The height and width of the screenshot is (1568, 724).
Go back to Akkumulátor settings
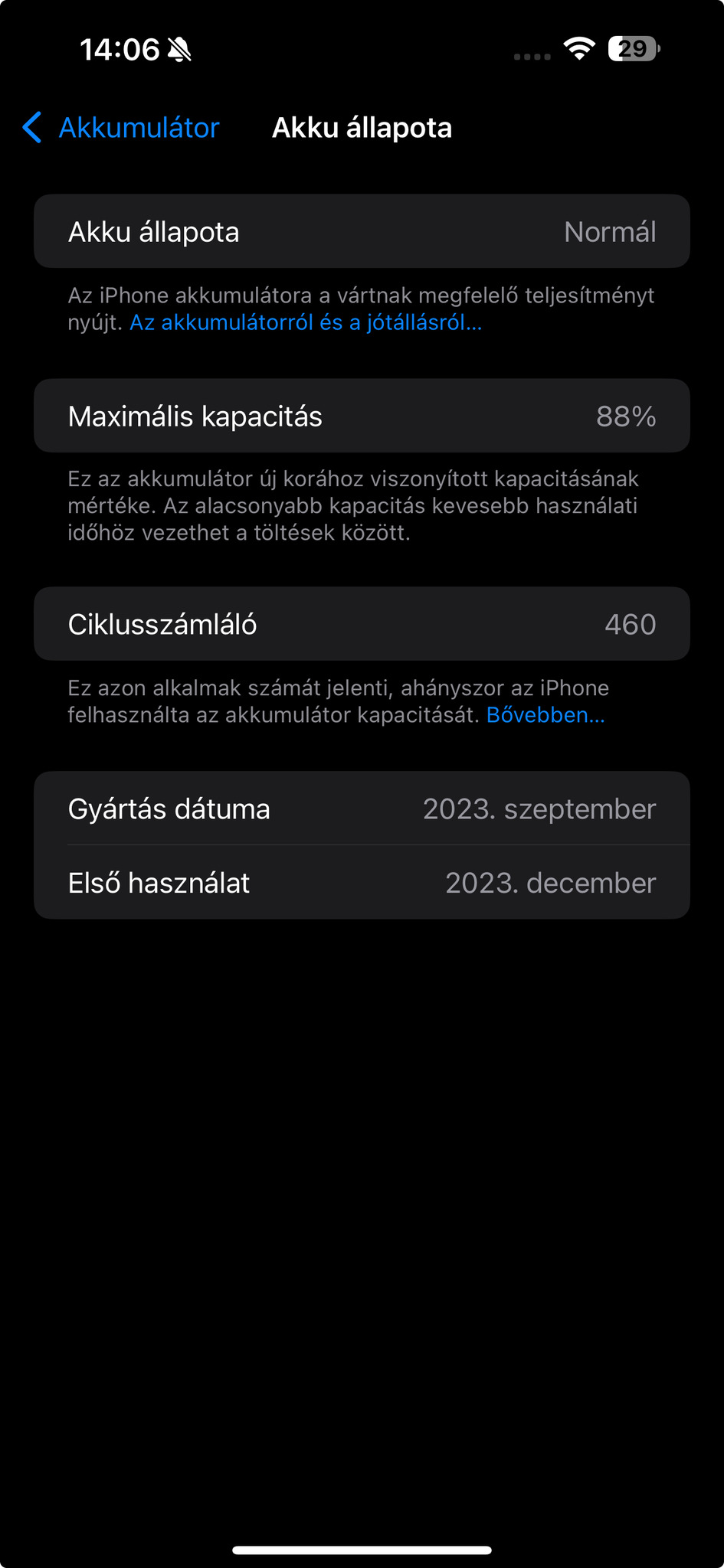121,128
